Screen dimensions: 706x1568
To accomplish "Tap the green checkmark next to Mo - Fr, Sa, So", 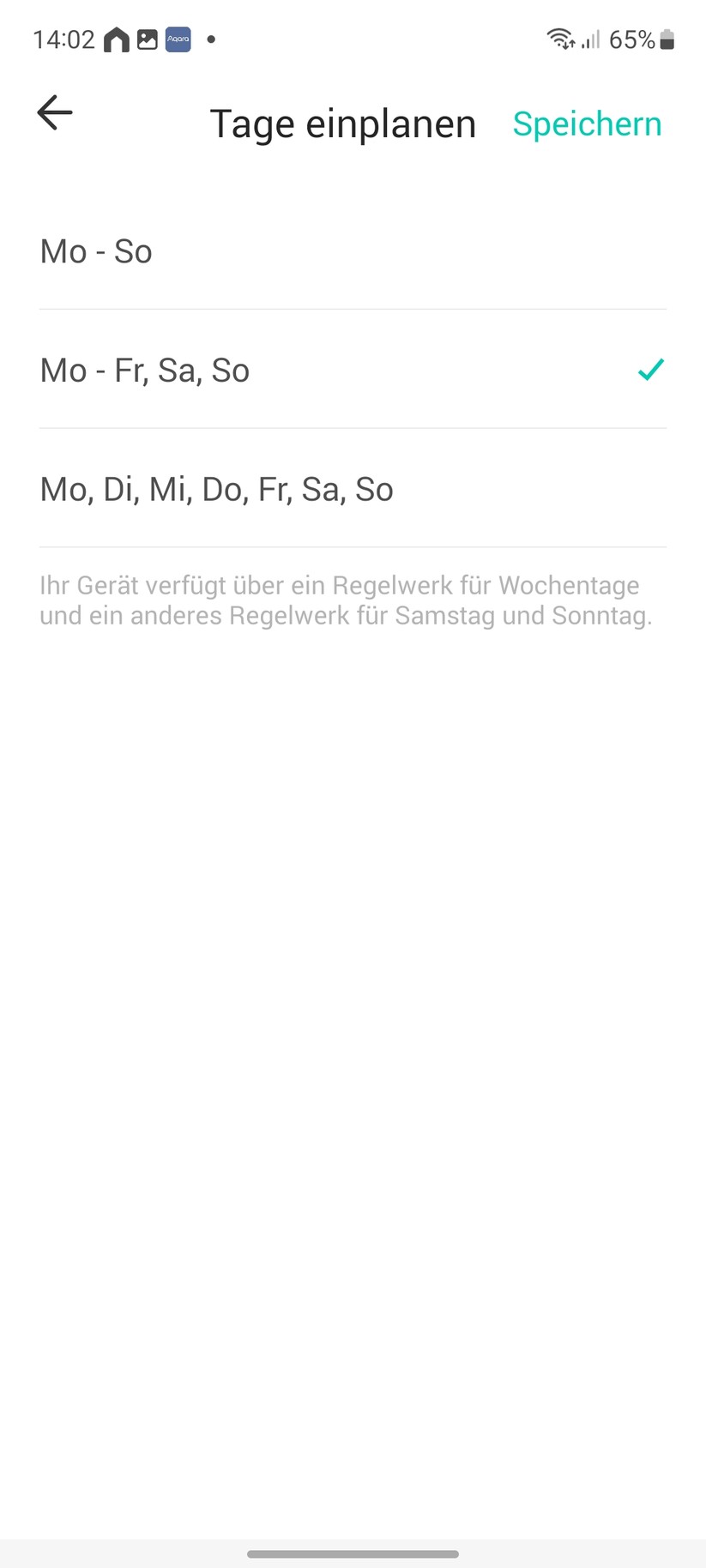I will coord(650,370).
